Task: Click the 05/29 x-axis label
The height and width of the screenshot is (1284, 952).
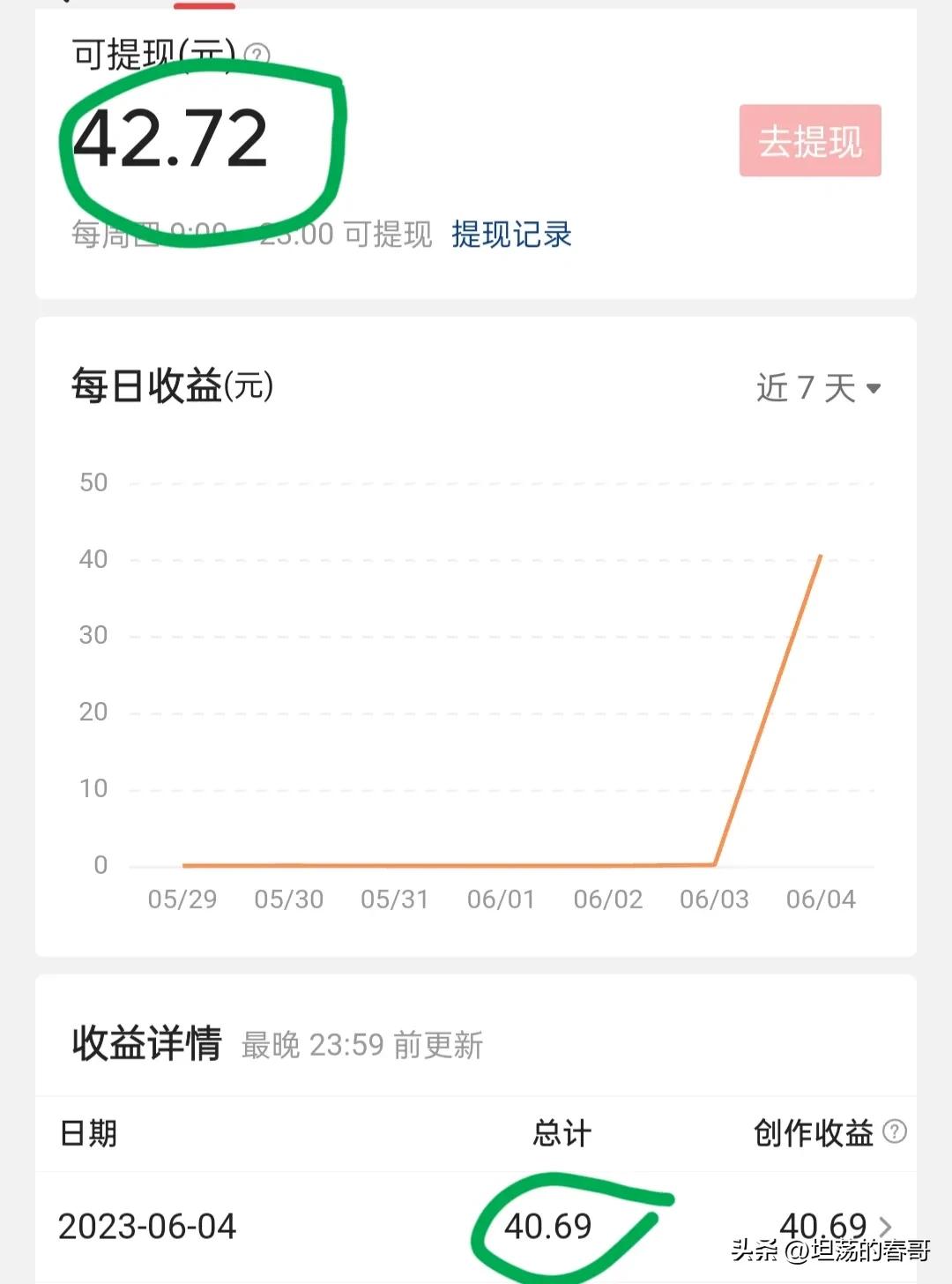Action: pos(182,899)
